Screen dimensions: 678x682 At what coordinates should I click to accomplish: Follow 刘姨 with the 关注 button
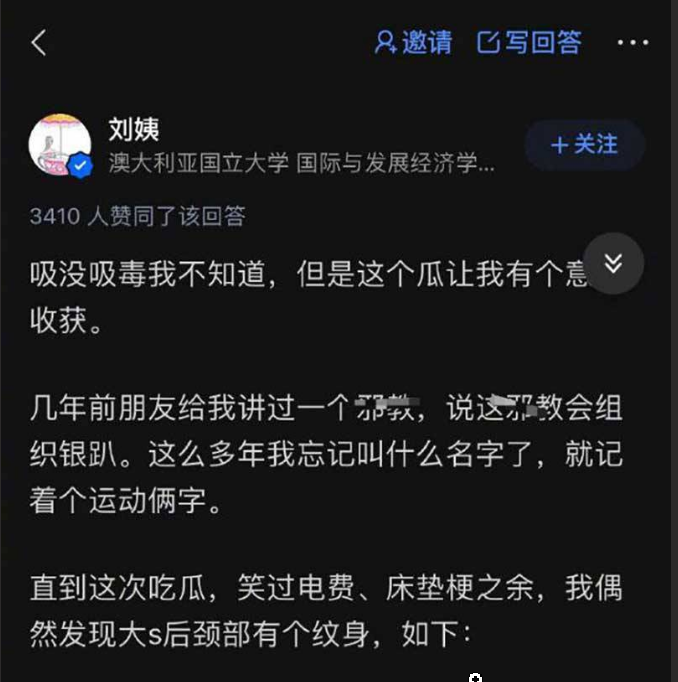pos(585,145)
